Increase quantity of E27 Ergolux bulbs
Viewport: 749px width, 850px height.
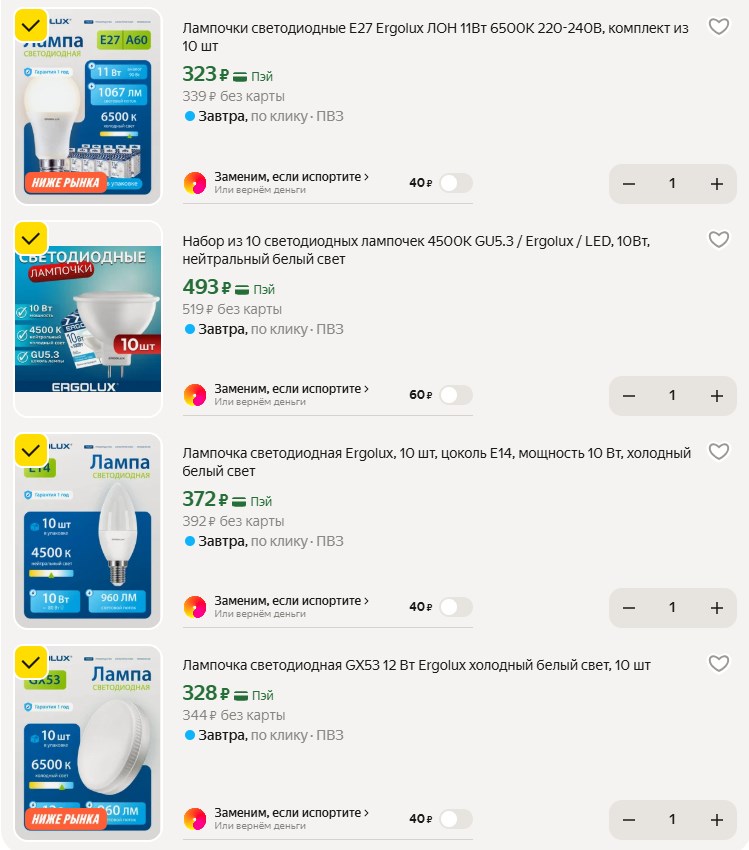tap(716, 184)
